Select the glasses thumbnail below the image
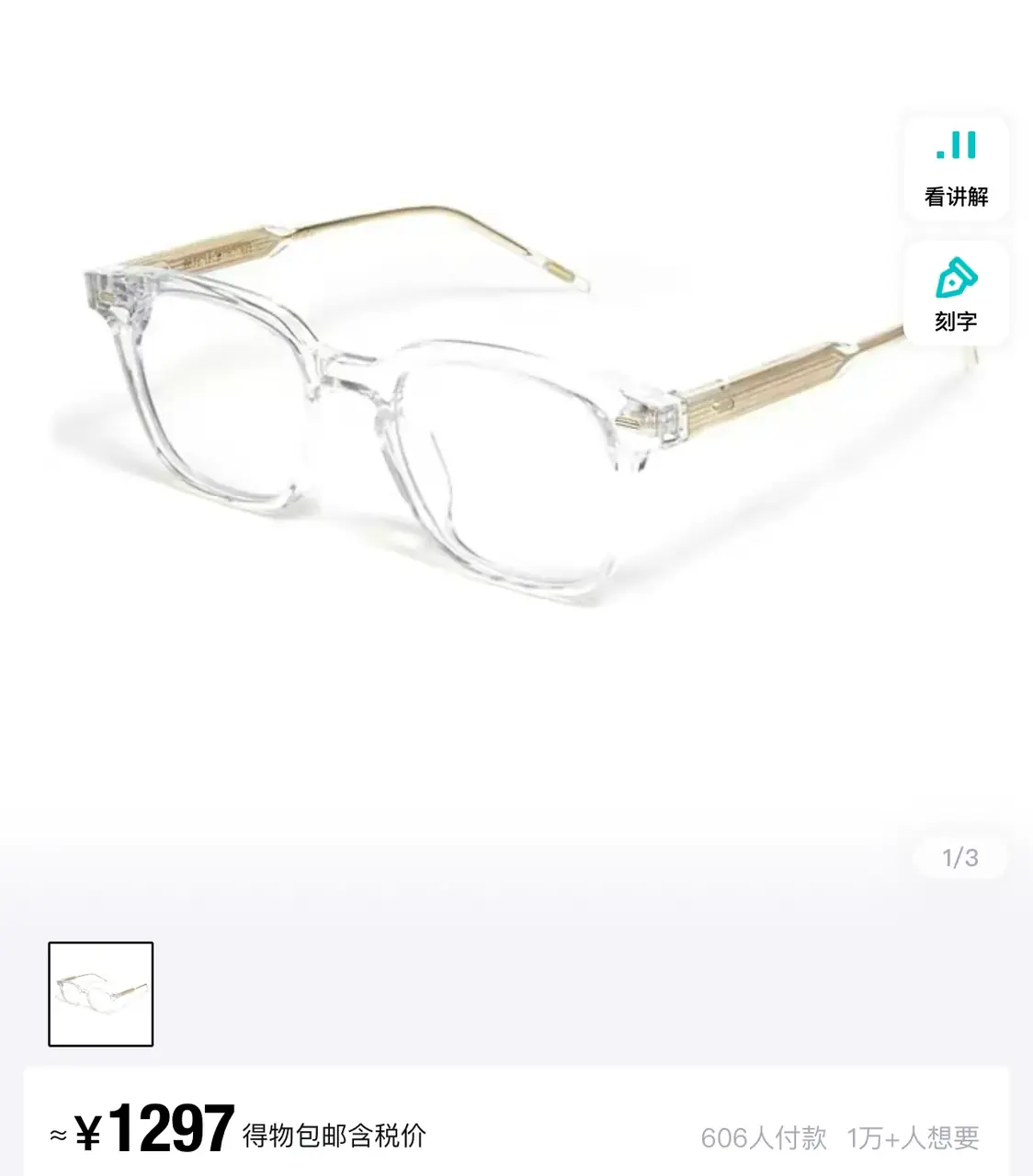The height and width of the screenshot is (1176, 1033). 100,993
